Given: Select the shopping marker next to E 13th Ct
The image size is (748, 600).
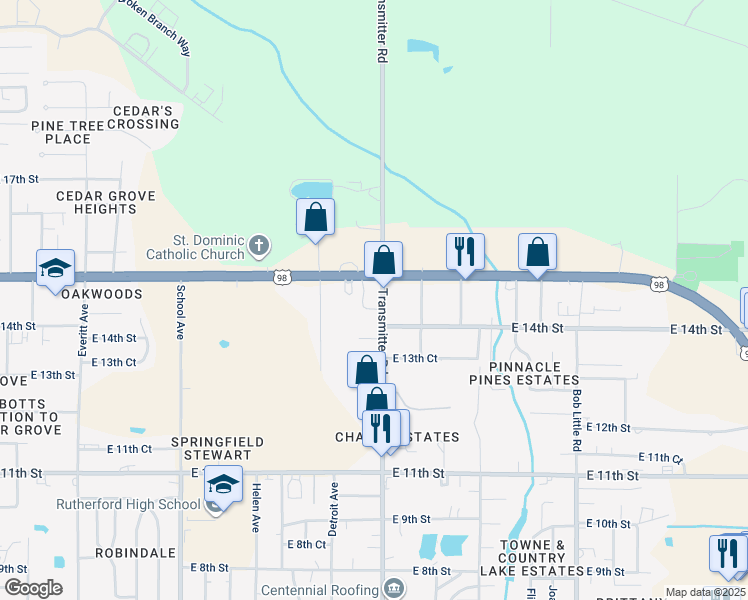Looking at the screenshot, I should pyautogui.click(x=366, y=369).
